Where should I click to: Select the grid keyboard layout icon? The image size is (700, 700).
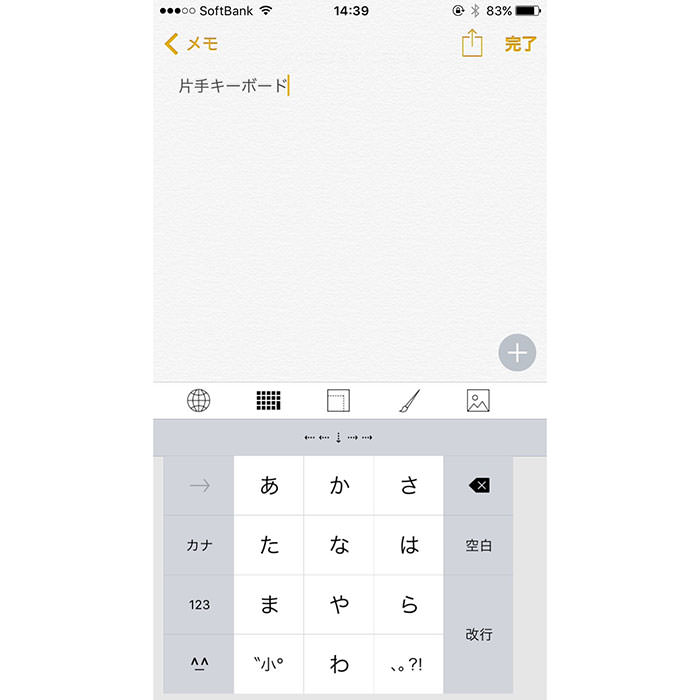[x=268, y=401]
